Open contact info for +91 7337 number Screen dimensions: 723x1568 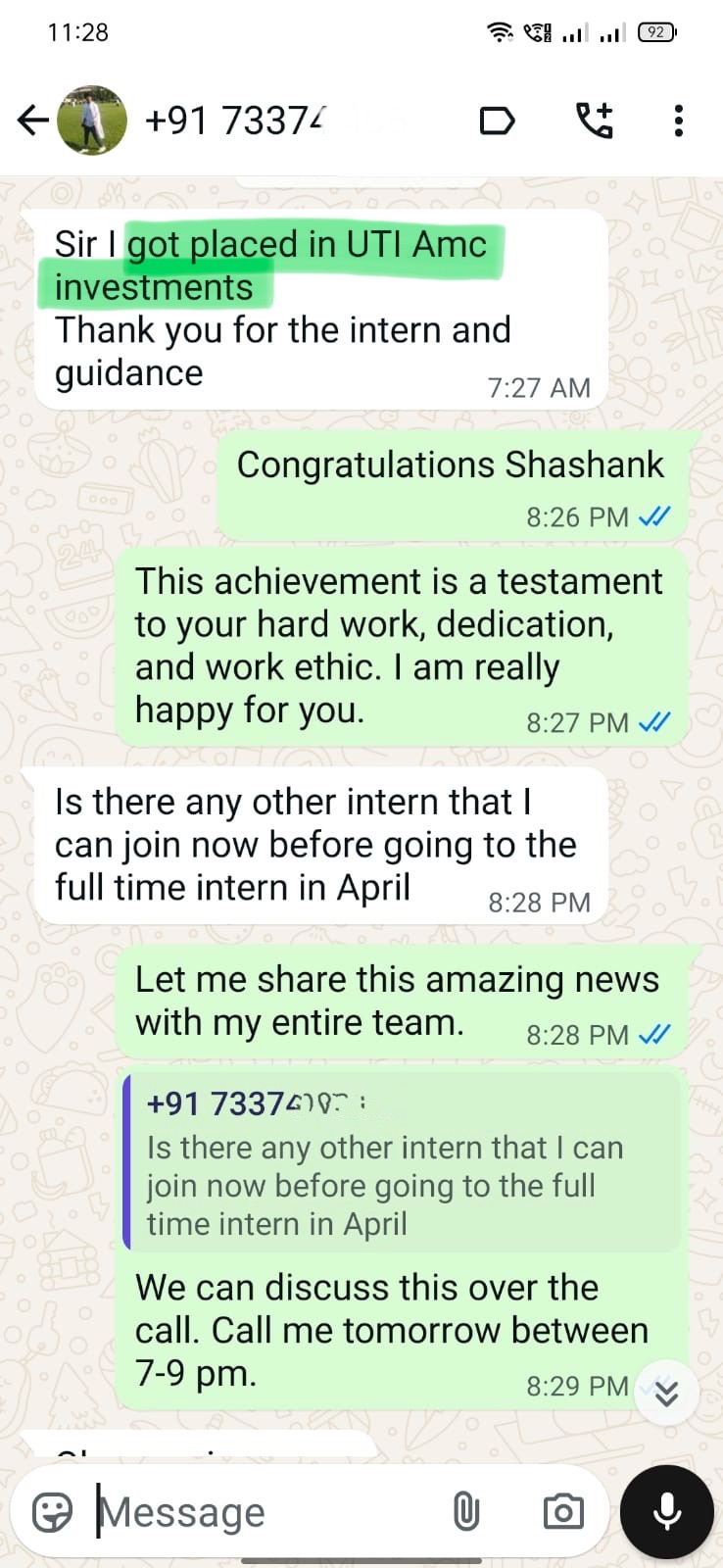[x=235, y=121]
